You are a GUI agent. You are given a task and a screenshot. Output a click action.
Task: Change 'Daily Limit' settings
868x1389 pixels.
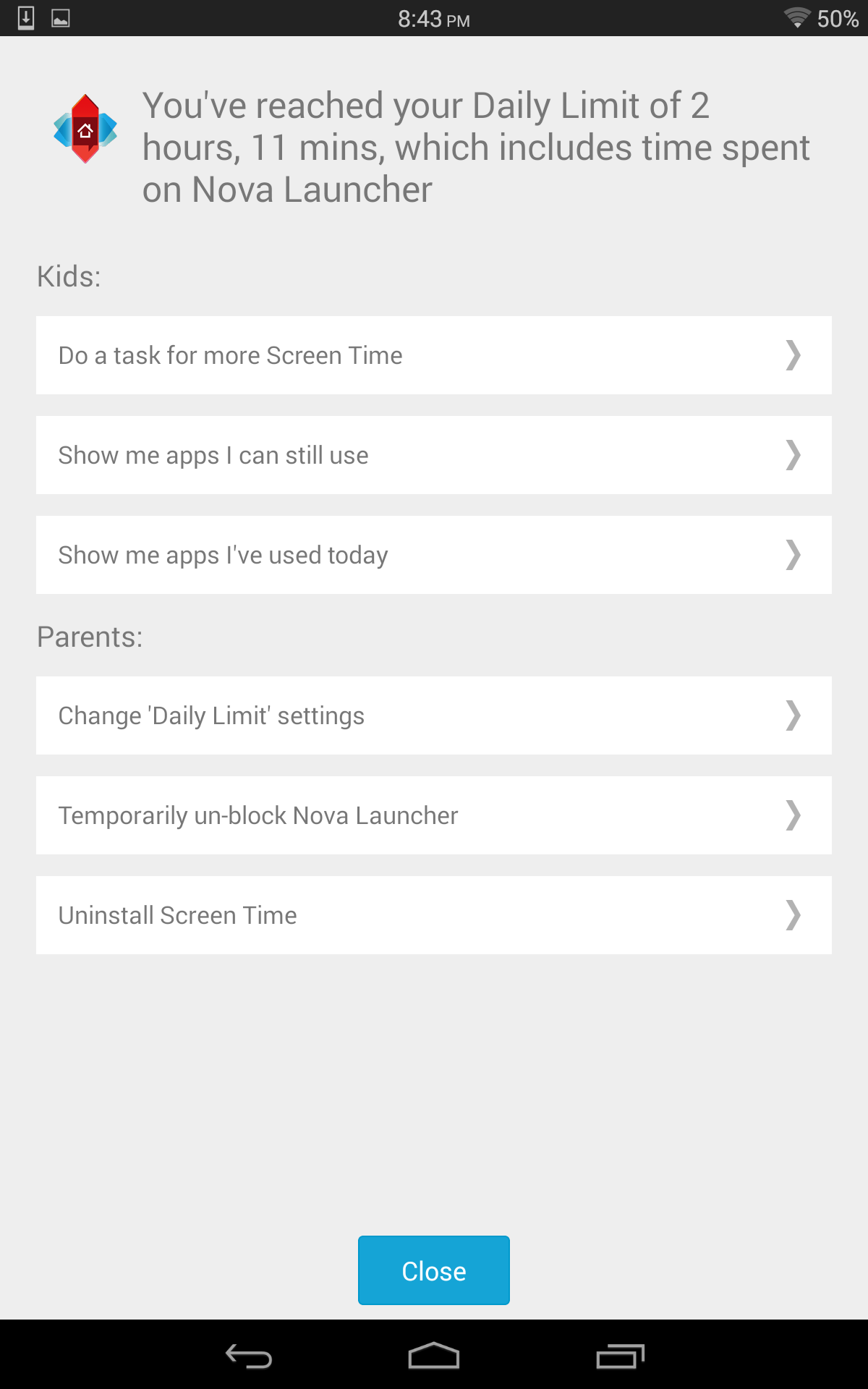(x=434, y=715)
